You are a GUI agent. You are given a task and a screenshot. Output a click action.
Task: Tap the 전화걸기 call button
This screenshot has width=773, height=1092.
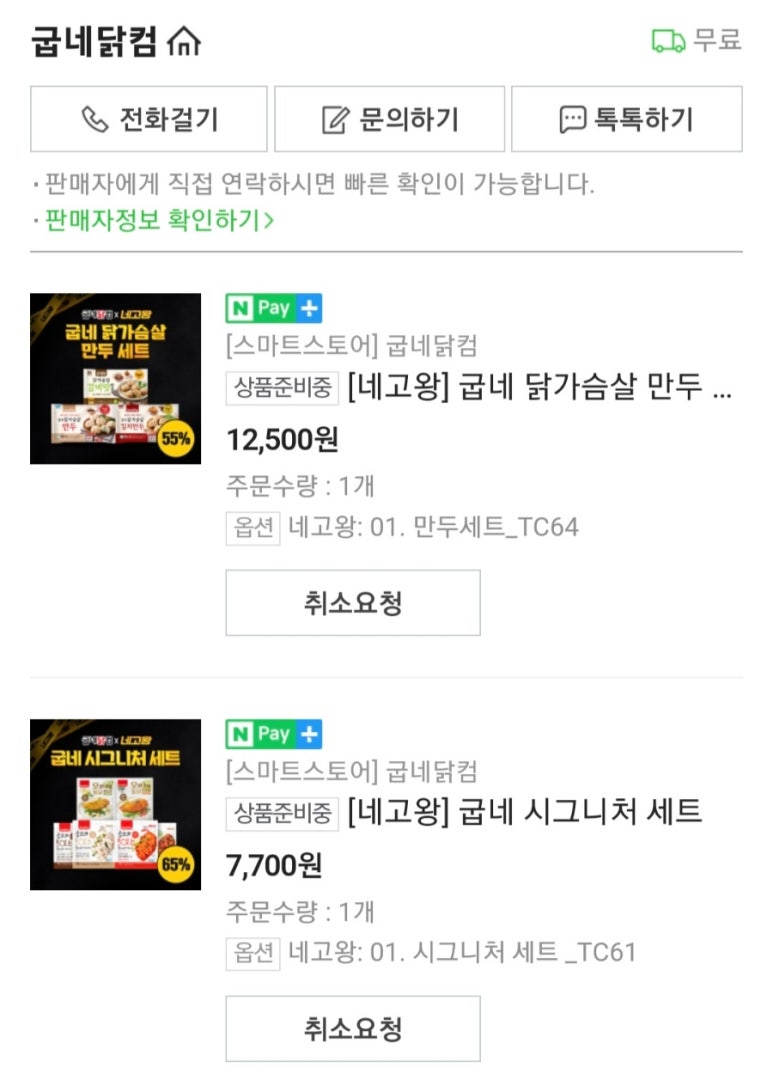(149, 119)
